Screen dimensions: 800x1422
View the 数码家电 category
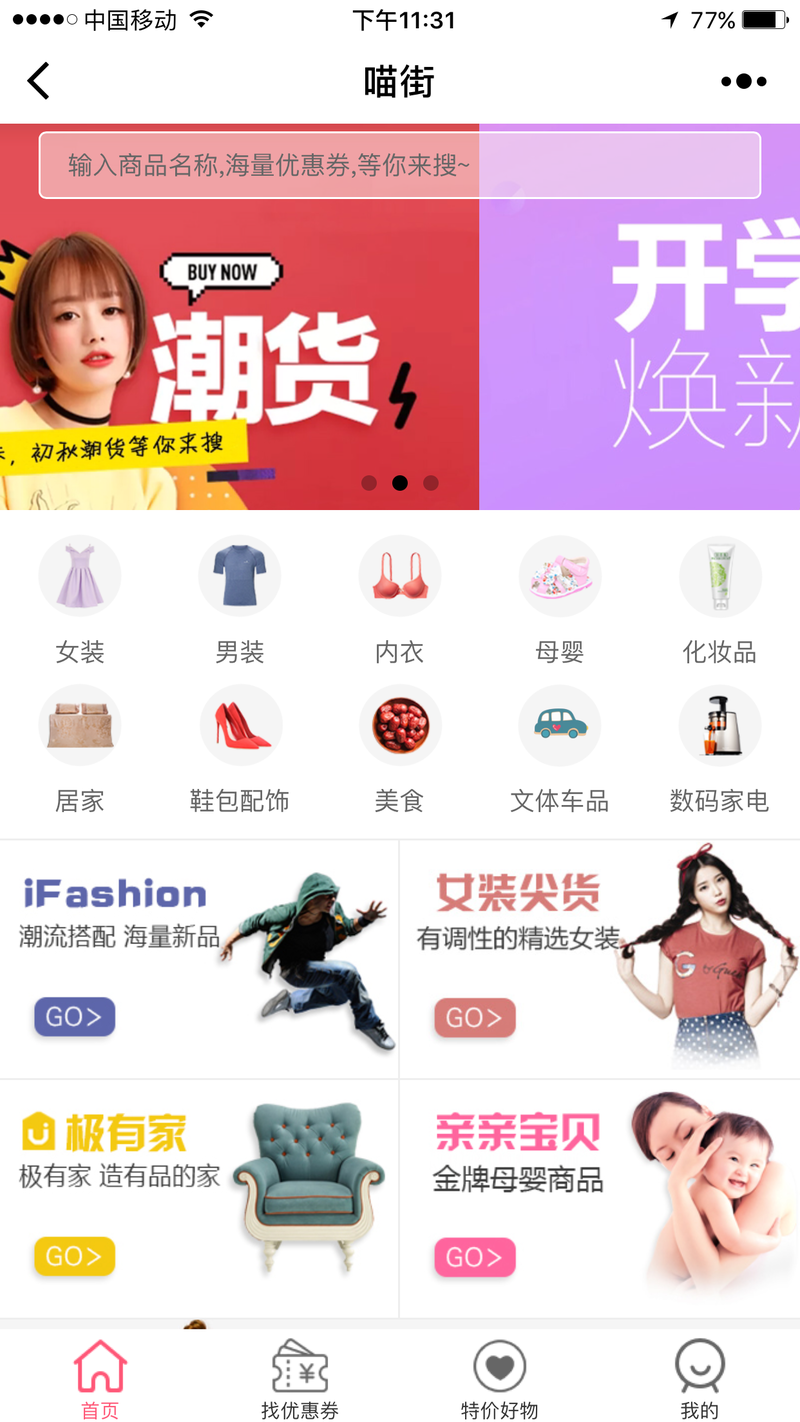tap(719, 747)
